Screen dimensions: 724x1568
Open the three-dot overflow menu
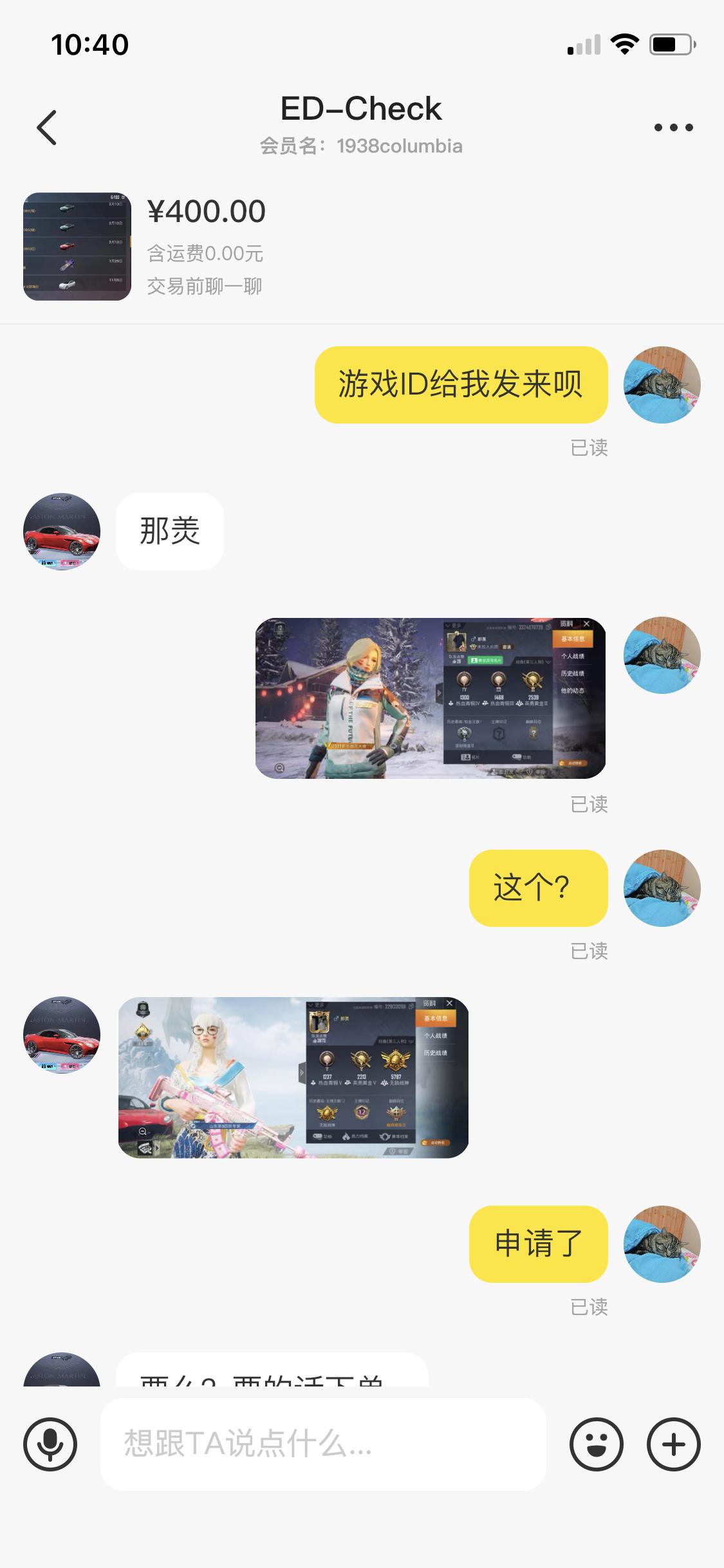tap(673, 127)
